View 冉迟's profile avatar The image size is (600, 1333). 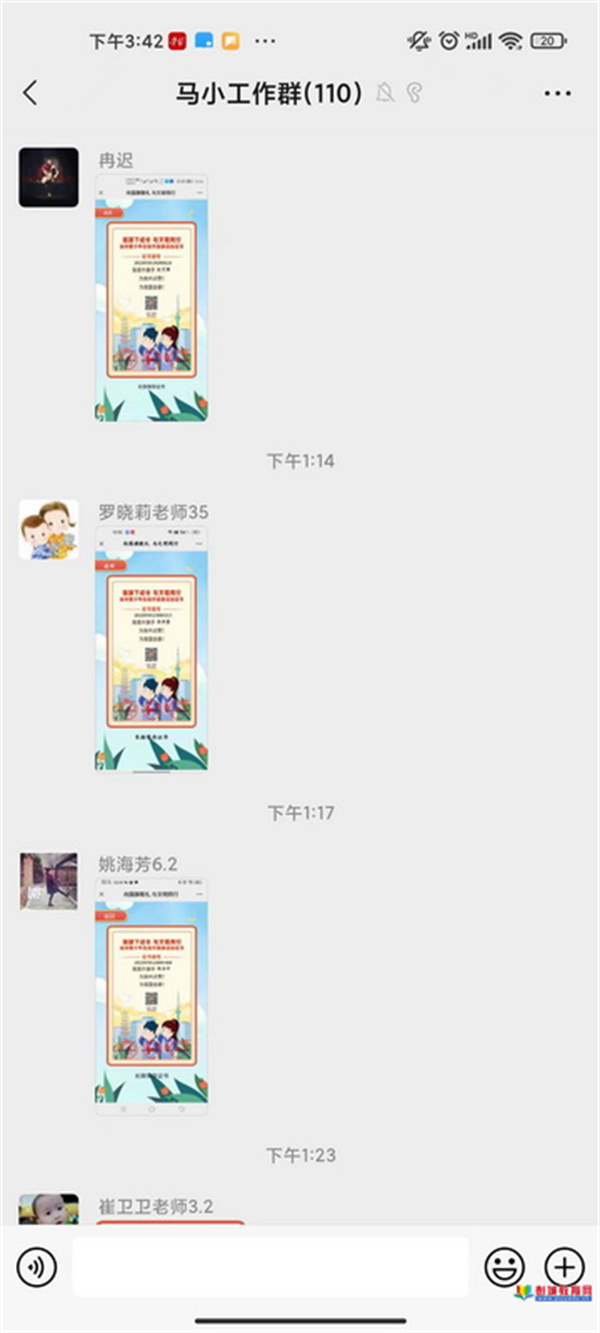click(x=49, y=178)
